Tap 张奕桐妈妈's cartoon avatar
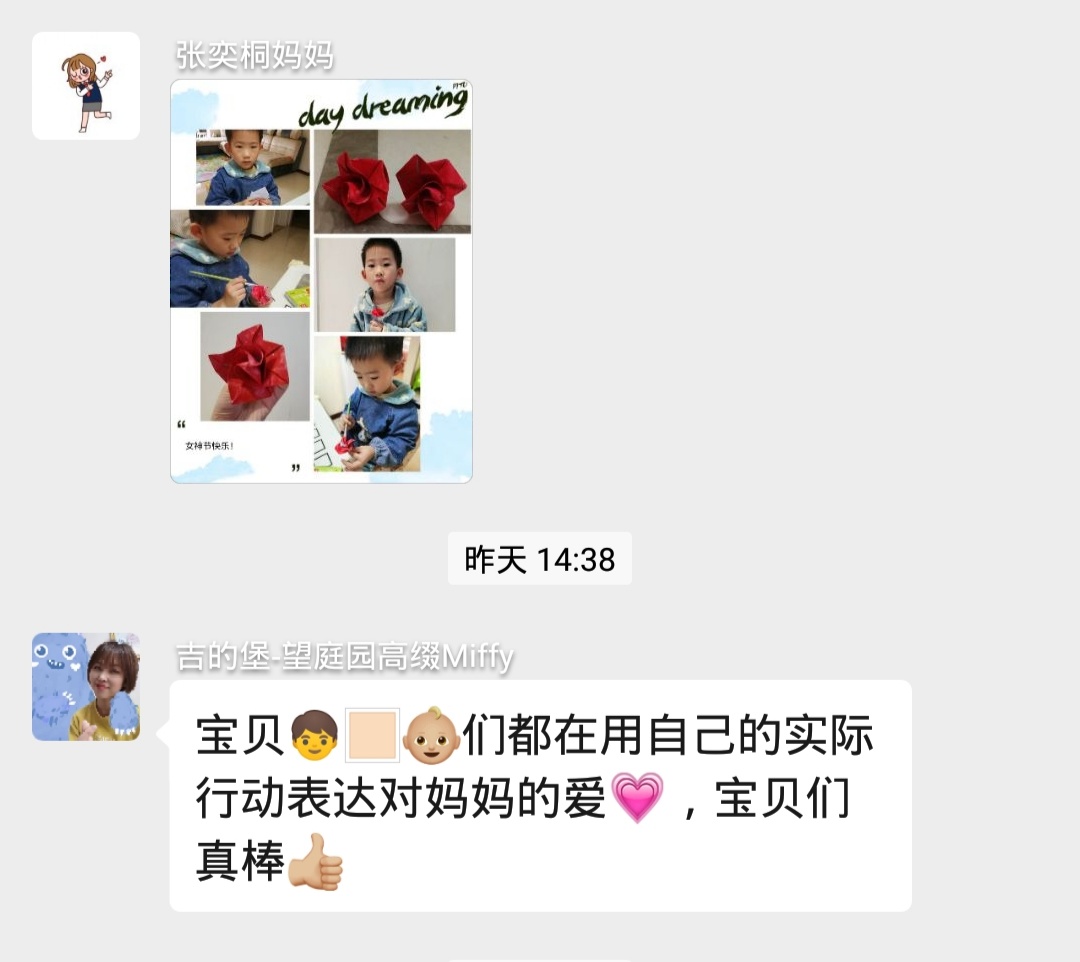This screenshot has height=962, width=1080. click(86, 86)
